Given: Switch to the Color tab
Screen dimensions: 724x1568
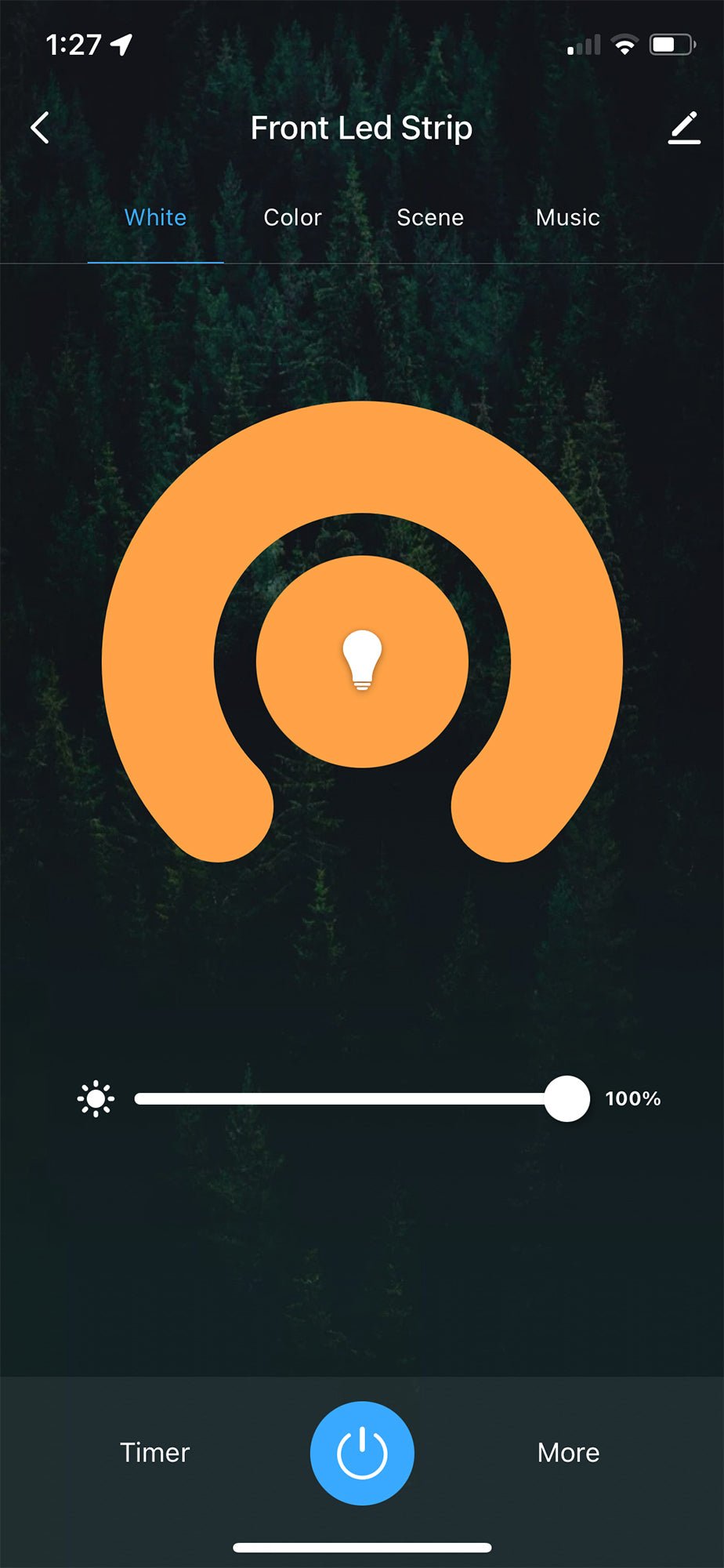Looking at the screenshot, I should pos(292,217).
